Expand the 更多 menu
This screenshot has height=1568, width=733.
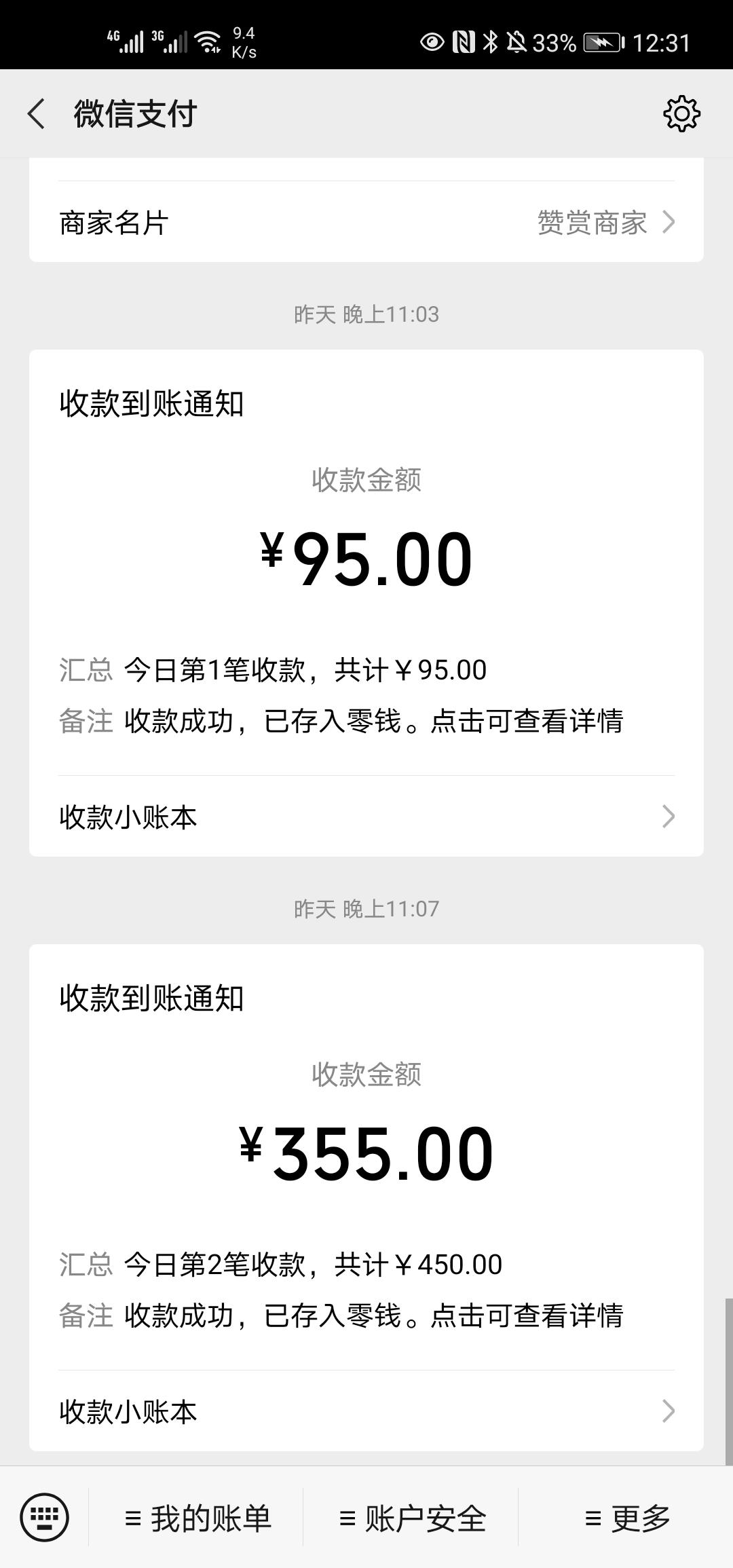(627, 1518)
